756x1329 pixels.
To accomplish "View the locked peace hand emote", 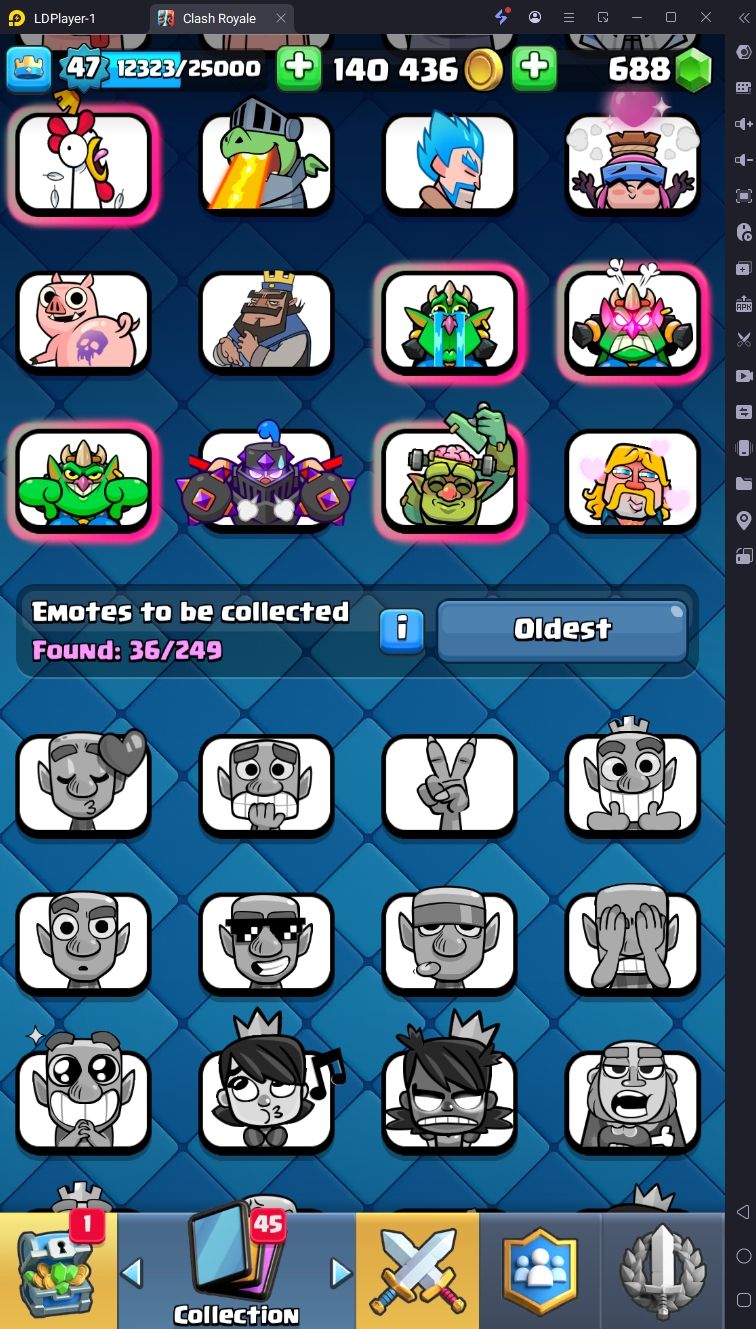I will point(449,785).
